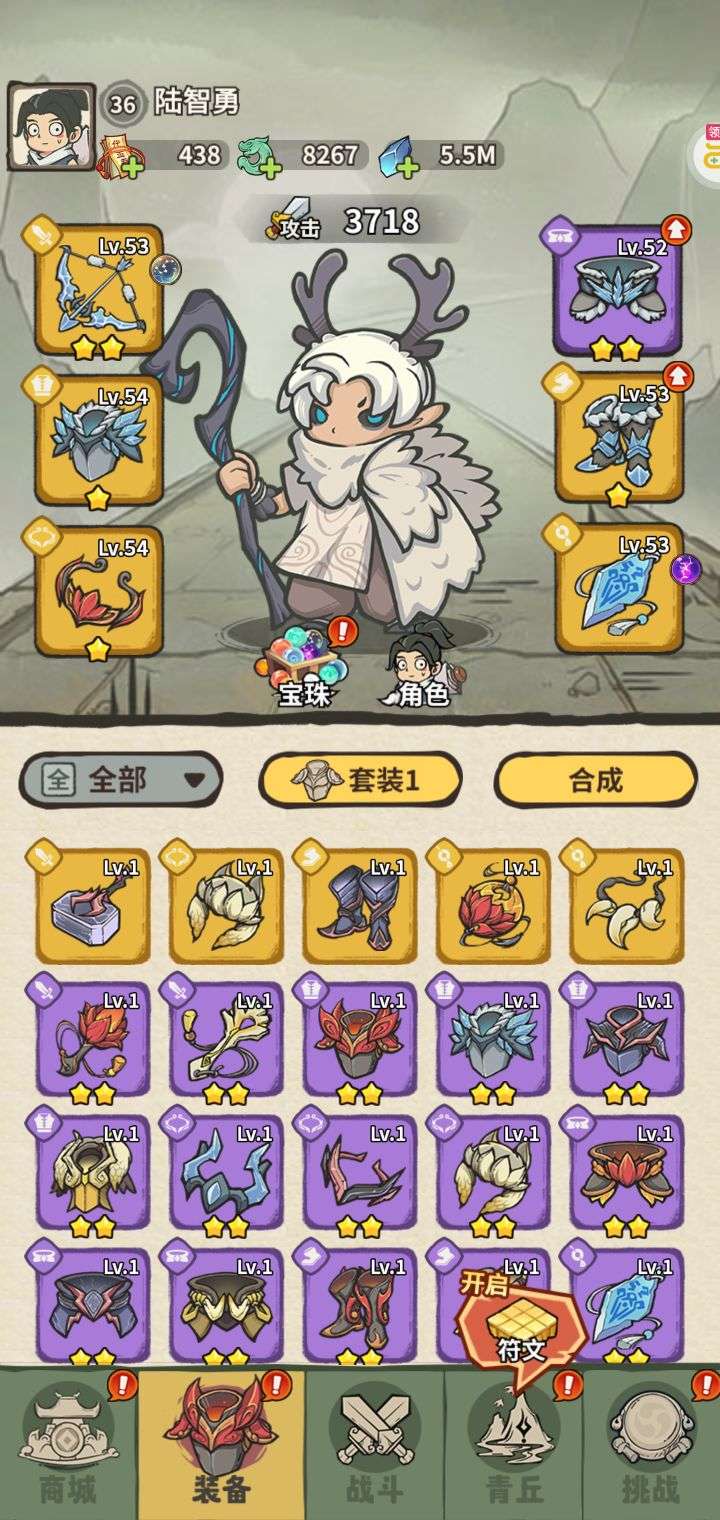720x1520 pixels.
Task: Tap the 合成 synthesize button
Action: point(596,780)
